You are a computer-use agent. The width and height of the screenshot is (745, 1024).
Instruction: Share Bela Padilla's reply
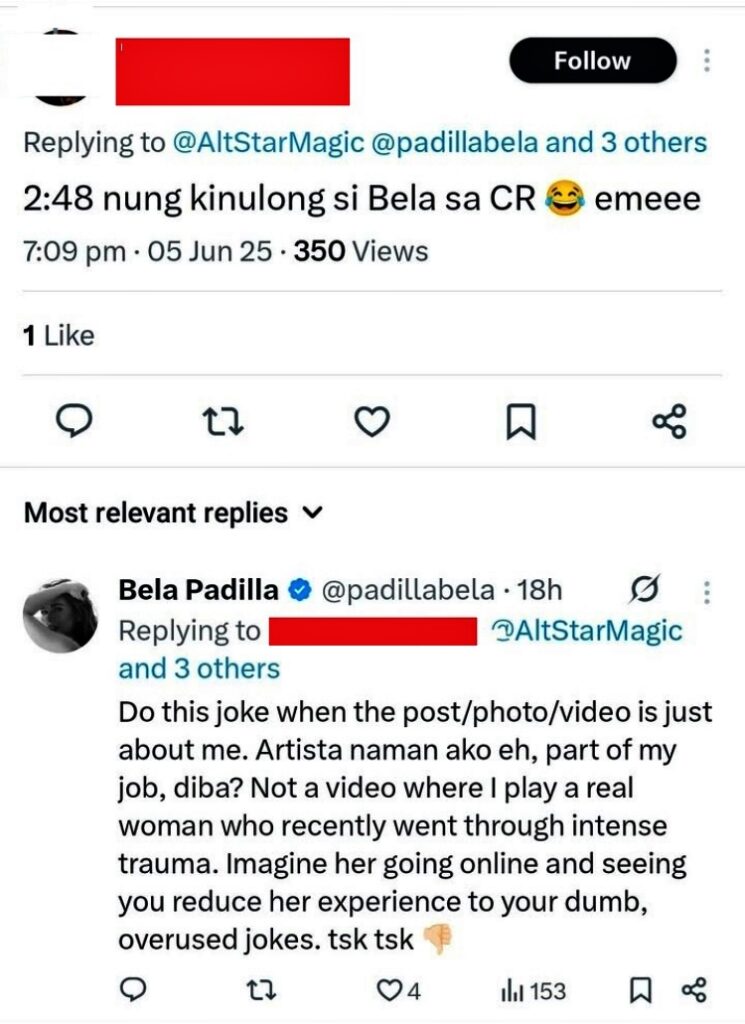pos(694,990)
